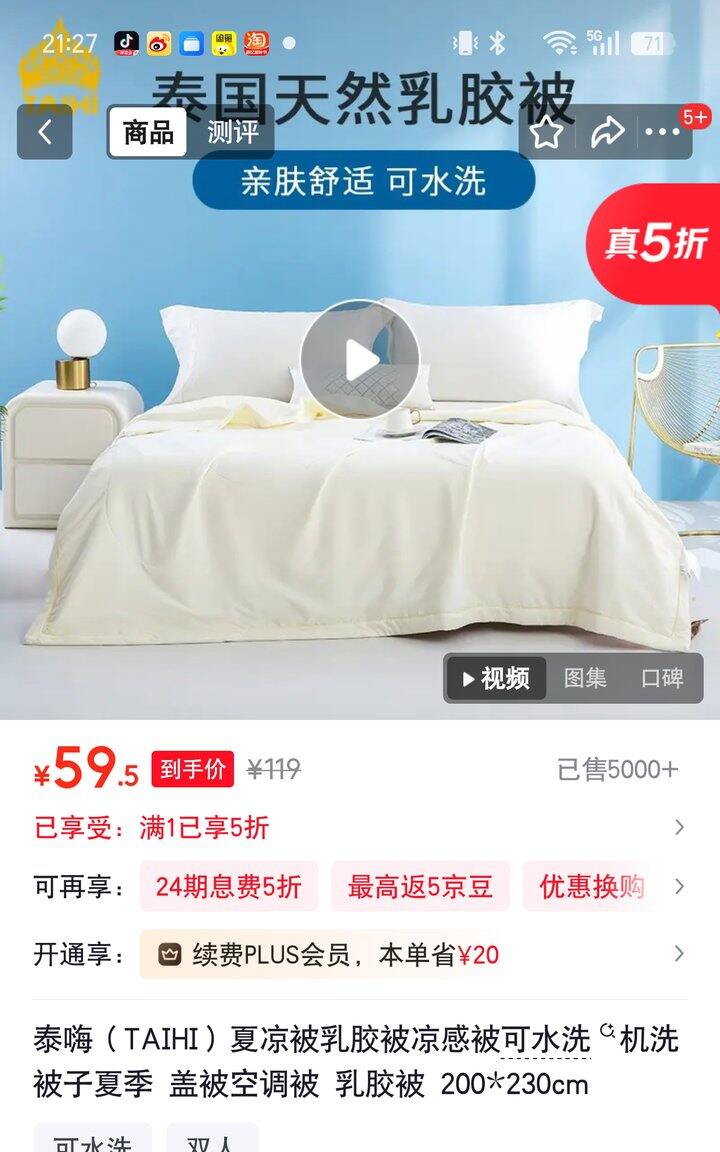Tap the underlined 可水洗 link in title
Image resolution: width=720 pixels, height=1152 pixels.
tap(545, 1040)
